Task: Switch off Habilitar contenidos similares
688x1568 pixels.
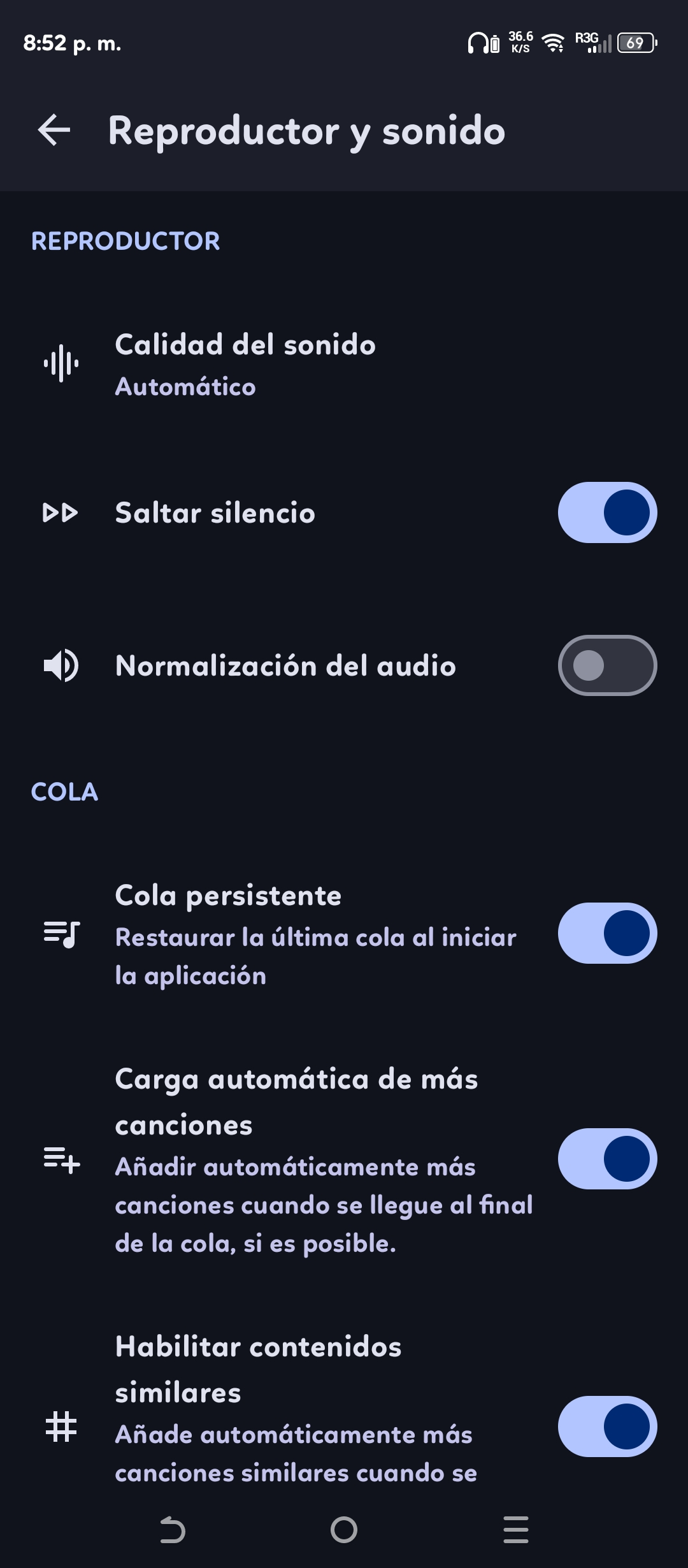Action: pos(607,1426)
